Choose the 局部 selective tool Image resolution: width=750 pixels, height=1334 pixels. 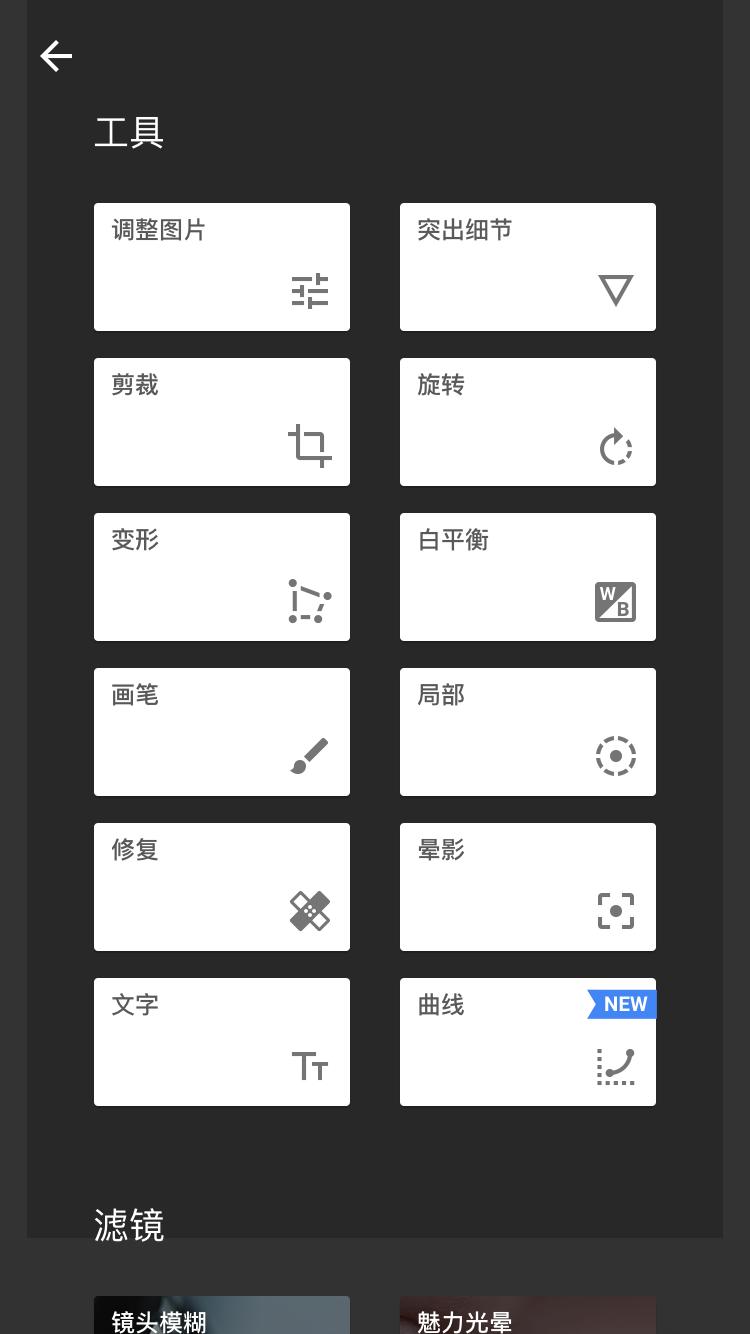[x=528, y=732]
